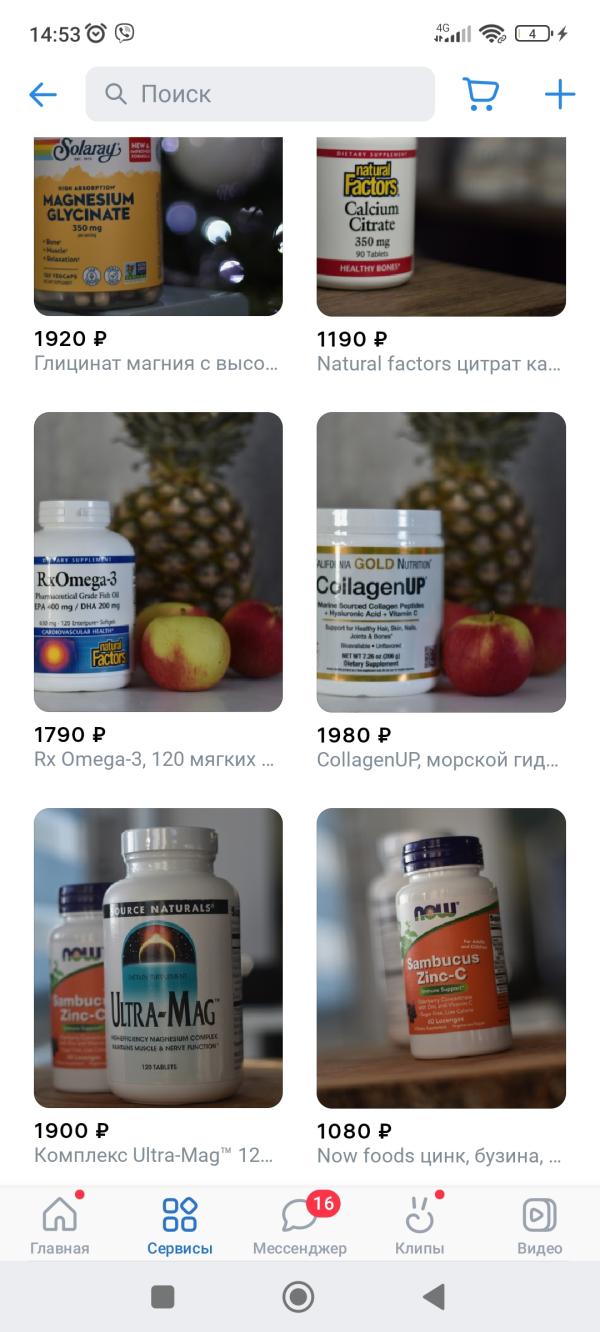Open recent apps with the square button

click(x=163, y=1297)
